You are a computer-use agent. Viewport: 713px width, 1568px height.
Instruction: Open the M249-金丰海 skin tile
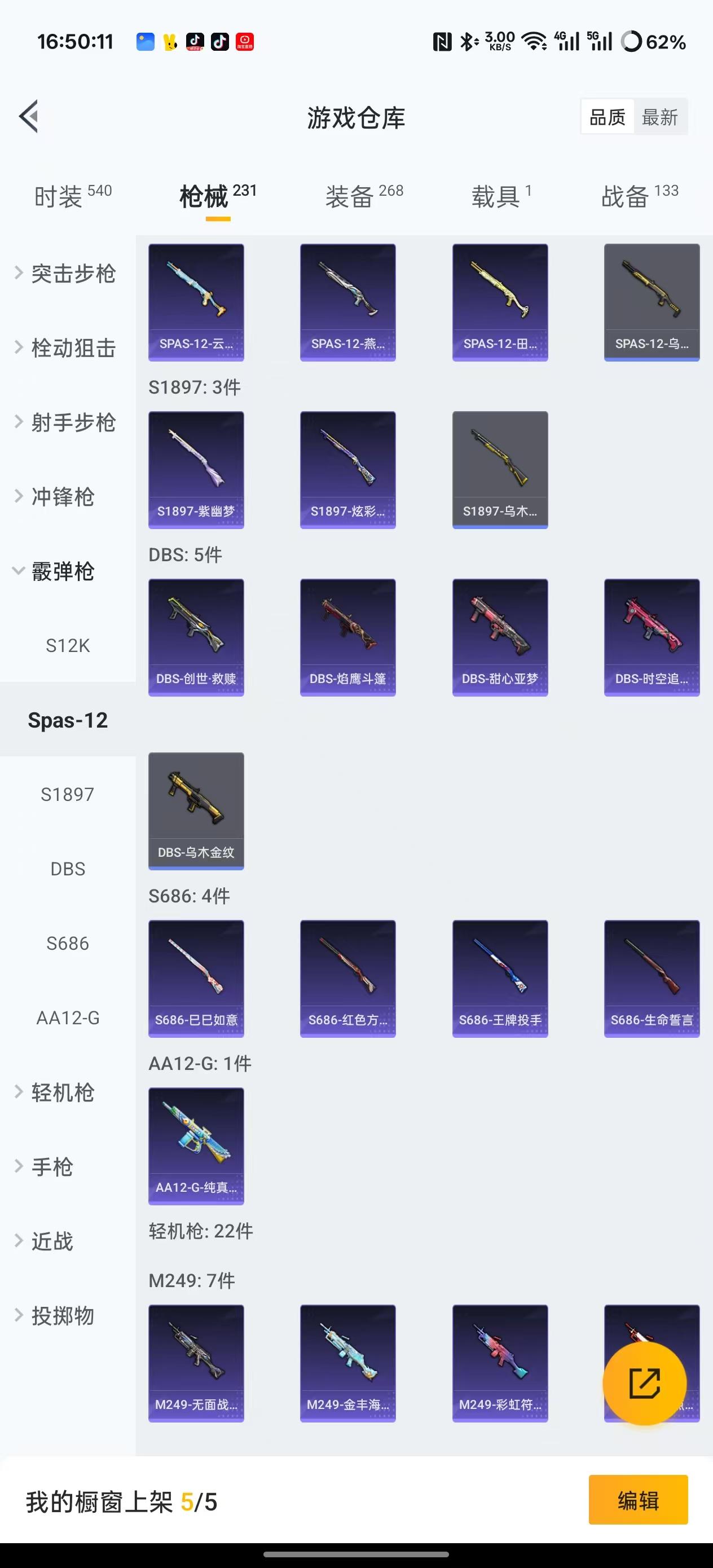[x=347, y=1363]
